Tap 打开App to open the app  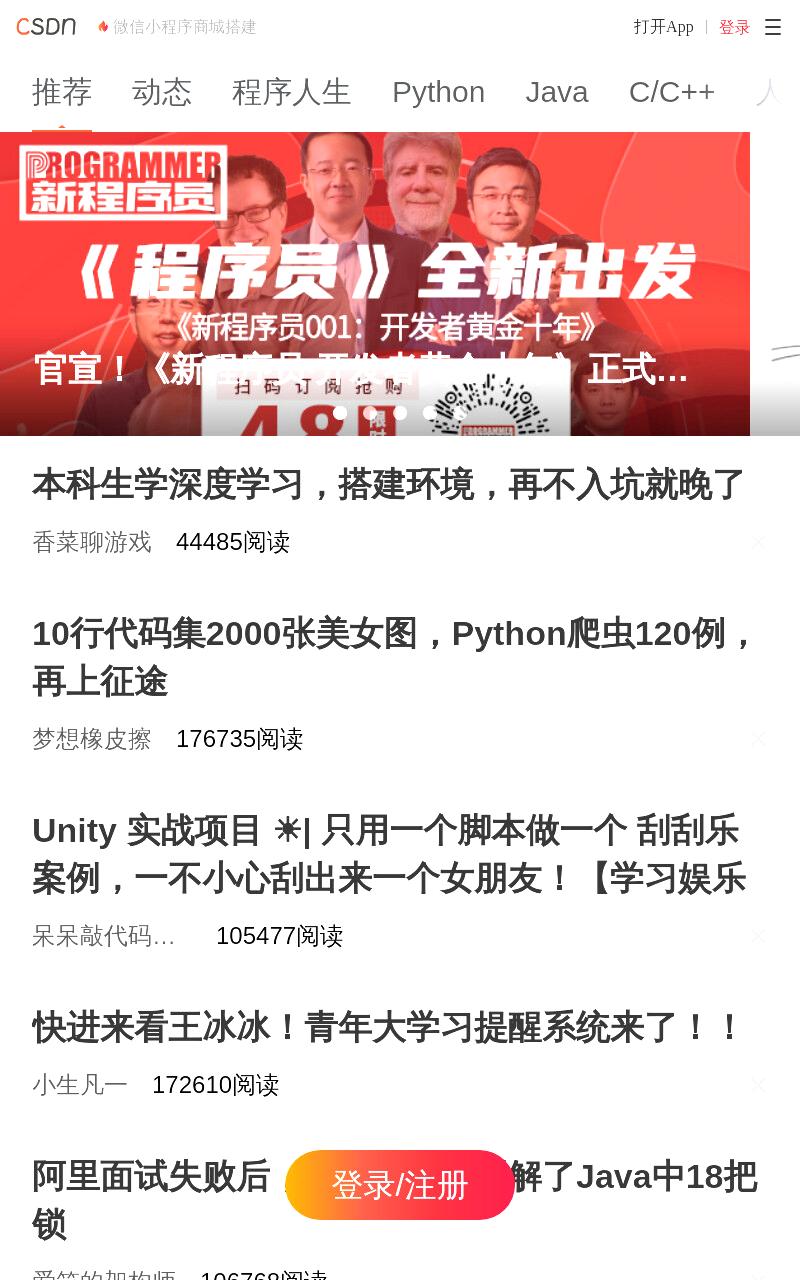tap(663, 28)
